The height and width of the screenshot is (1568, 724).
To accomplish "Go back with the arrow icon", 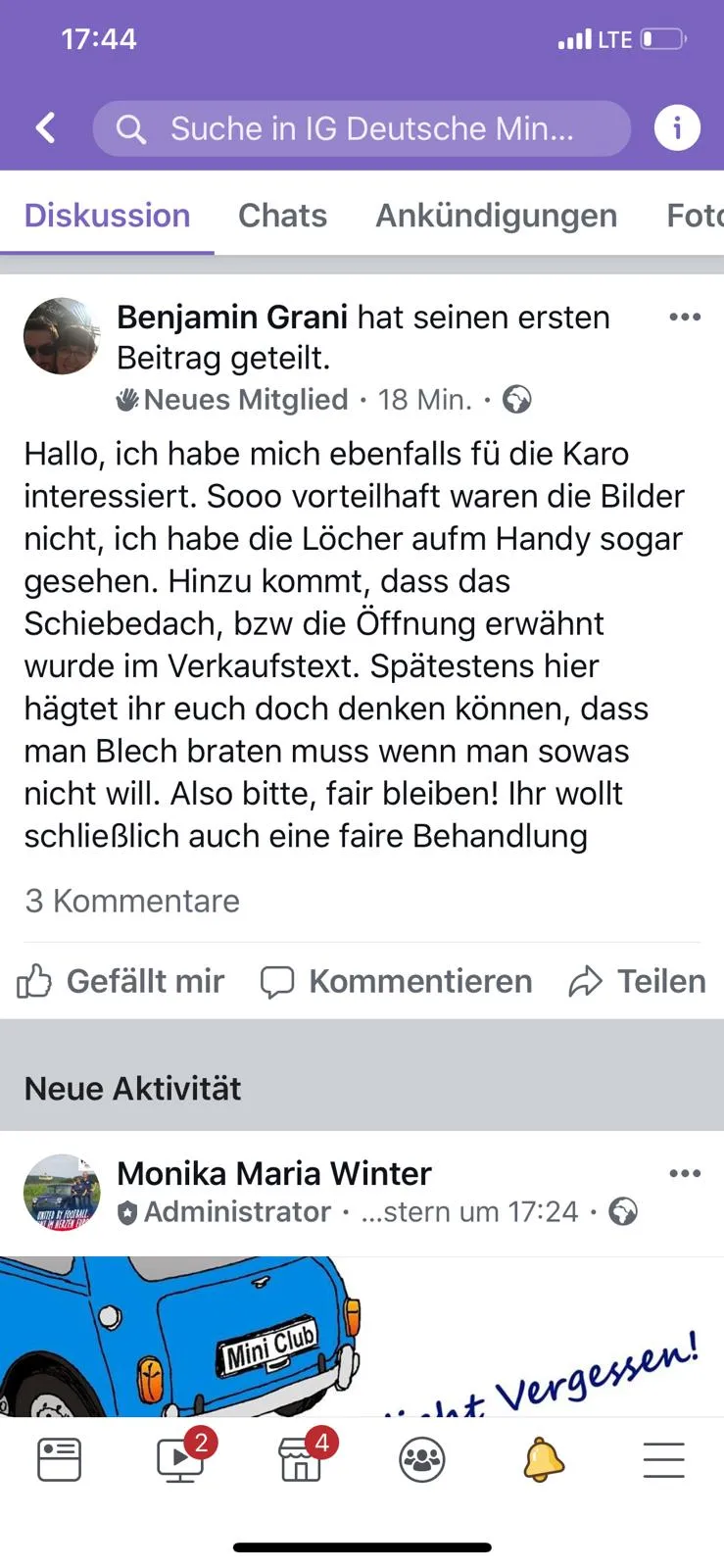I will pyautogui.click(x=45, y=128).
